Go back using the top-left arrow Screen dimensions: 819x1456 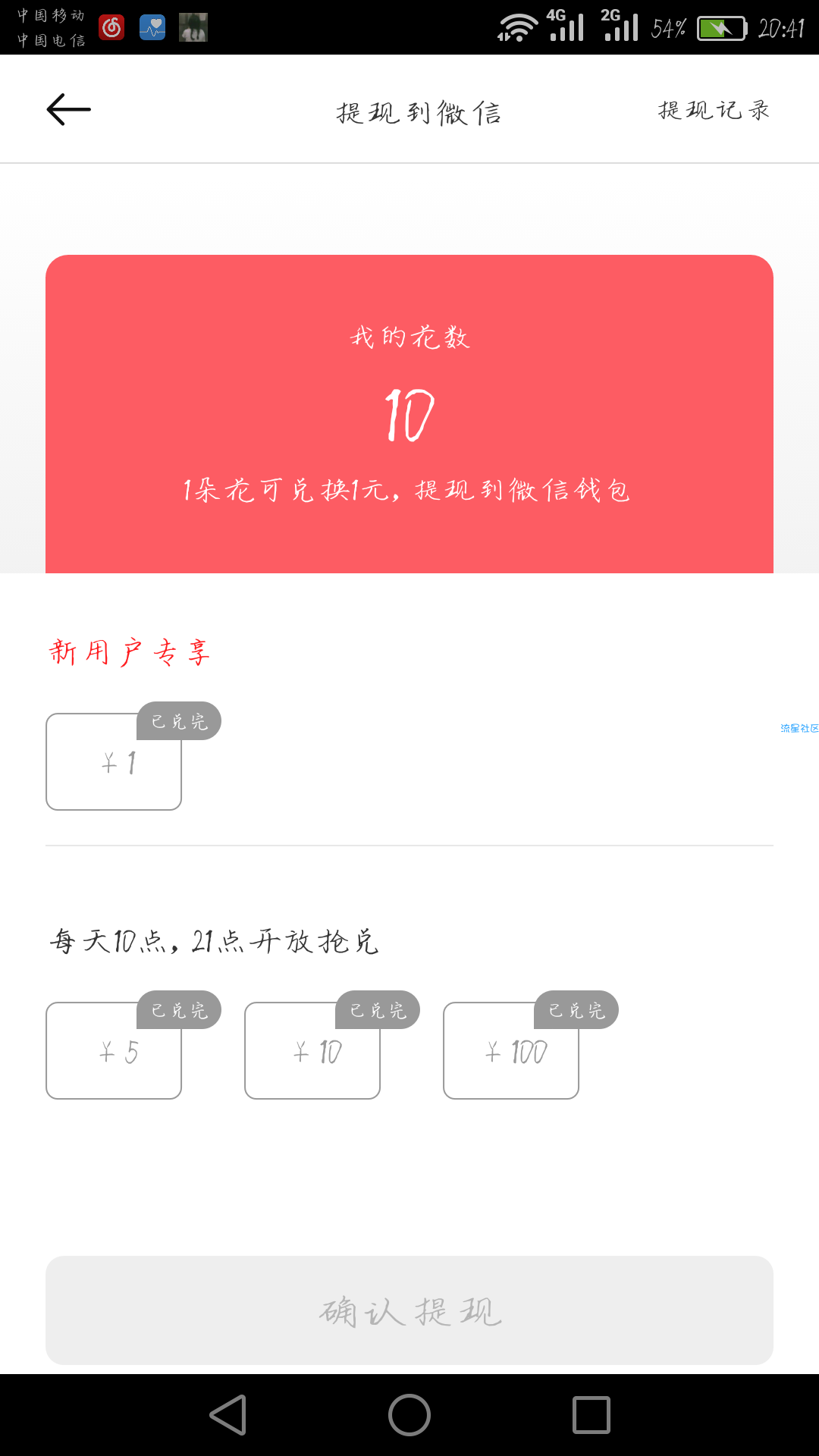point(68,110)
